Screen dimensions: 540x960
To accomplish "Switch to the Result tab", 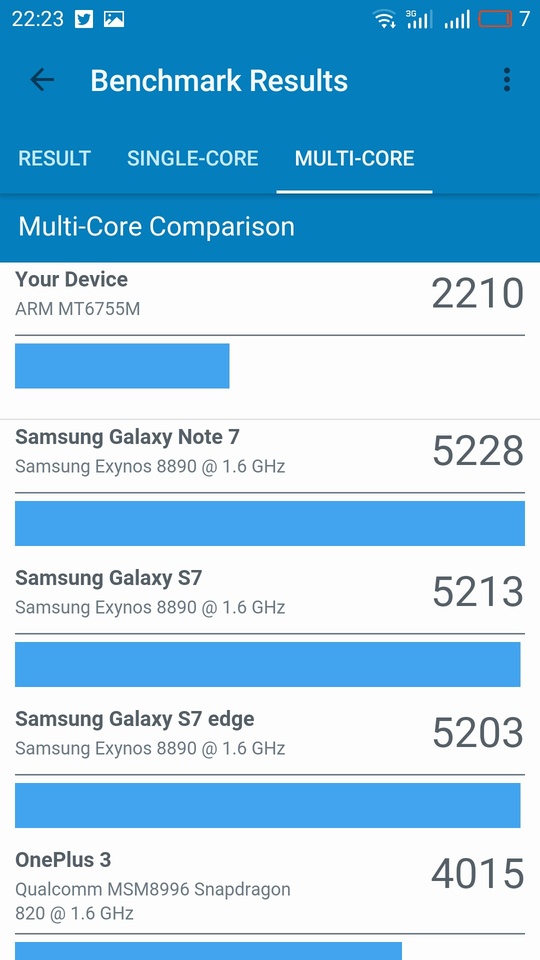I will click(54, 158).
